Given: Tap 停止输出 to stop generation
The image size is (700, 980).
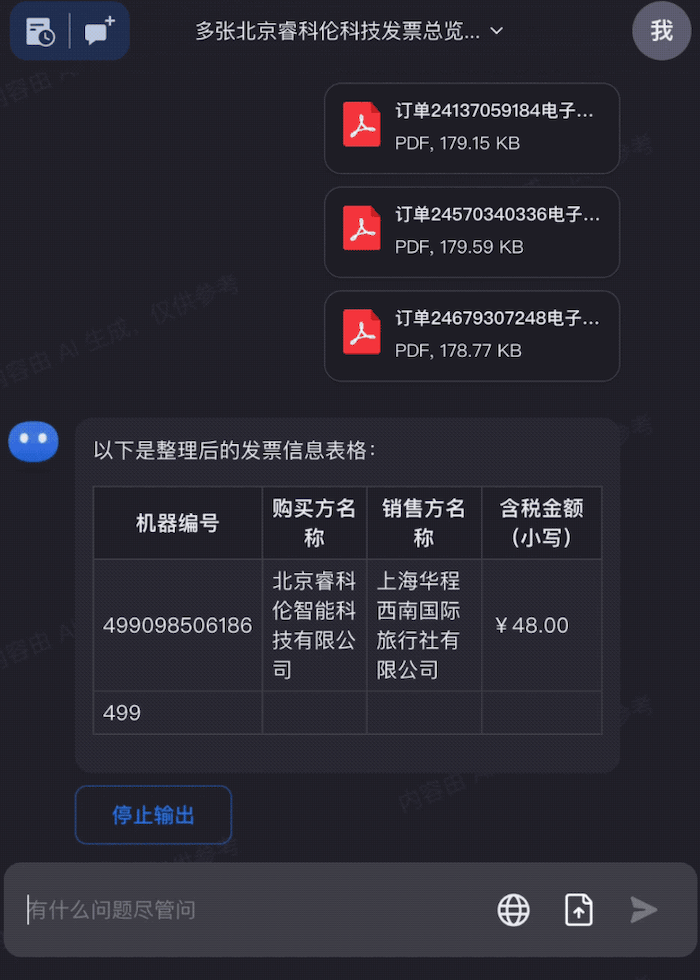Looking at the screenshot, I should click(x=153, y=815).
